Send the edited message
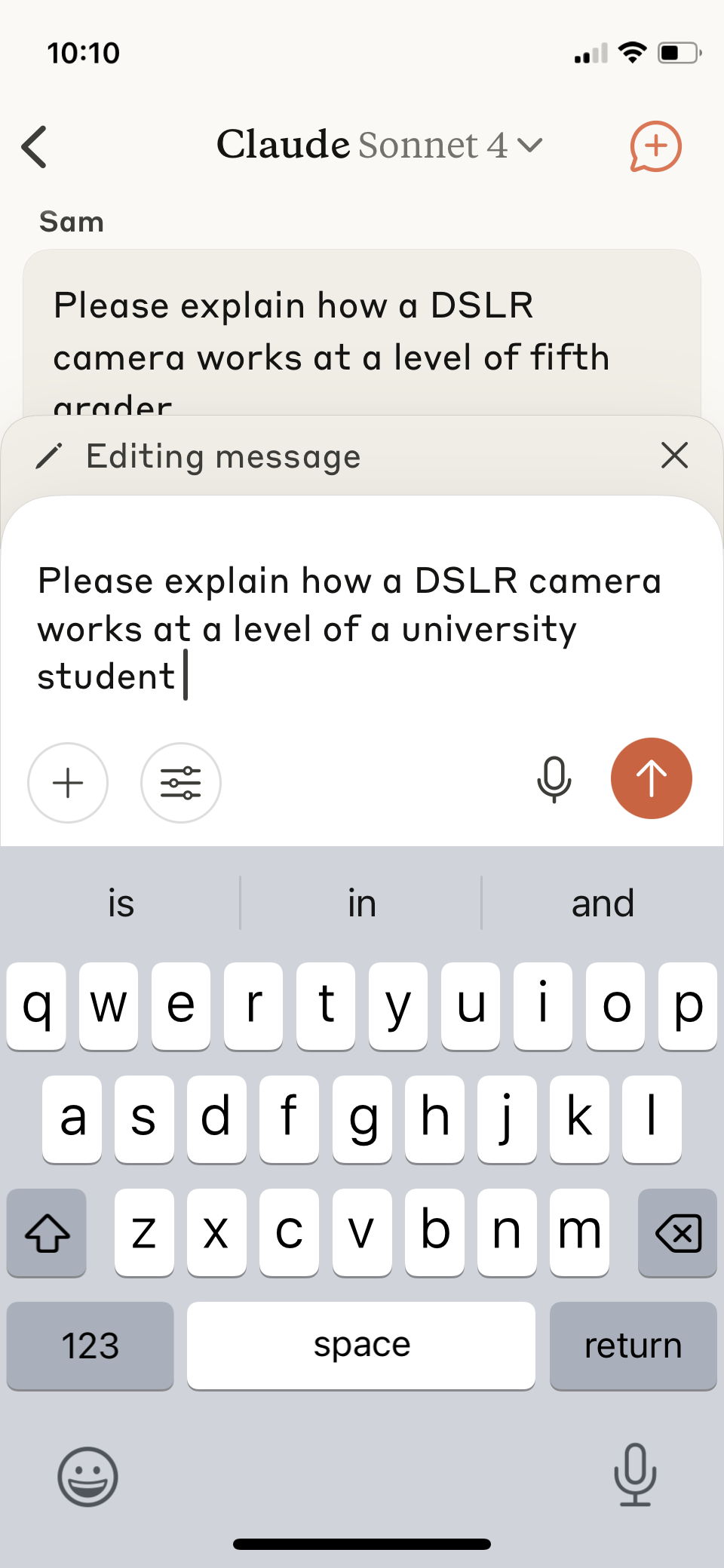 coord(651,778)
